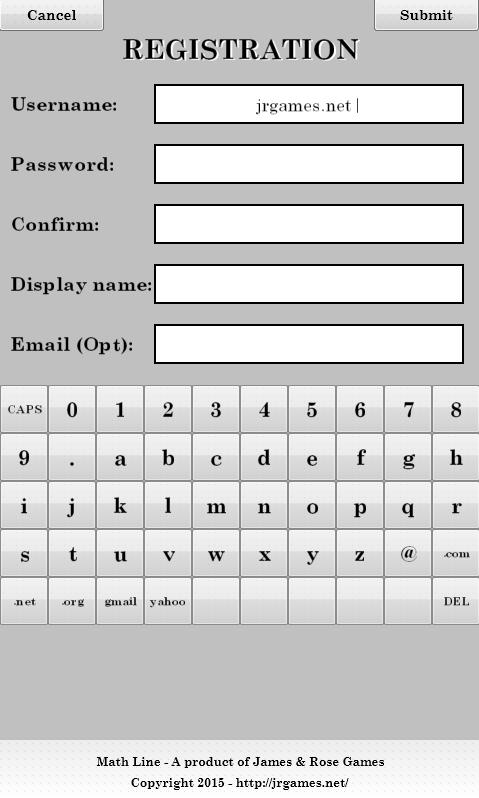Type the period key
Screen dimensions: 479x798
tap(72, 457)
